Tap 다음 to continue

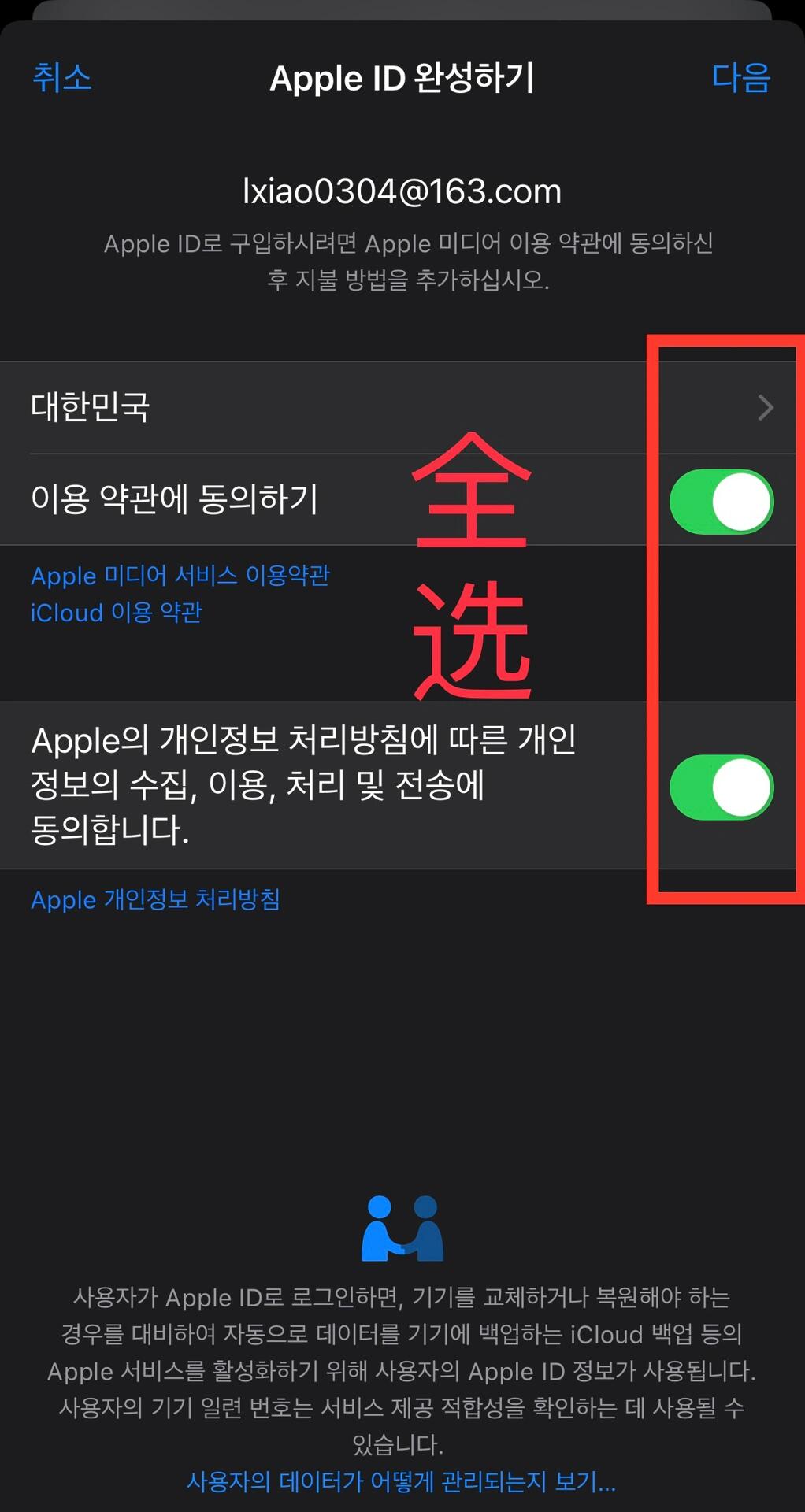(x=740, y=78)
